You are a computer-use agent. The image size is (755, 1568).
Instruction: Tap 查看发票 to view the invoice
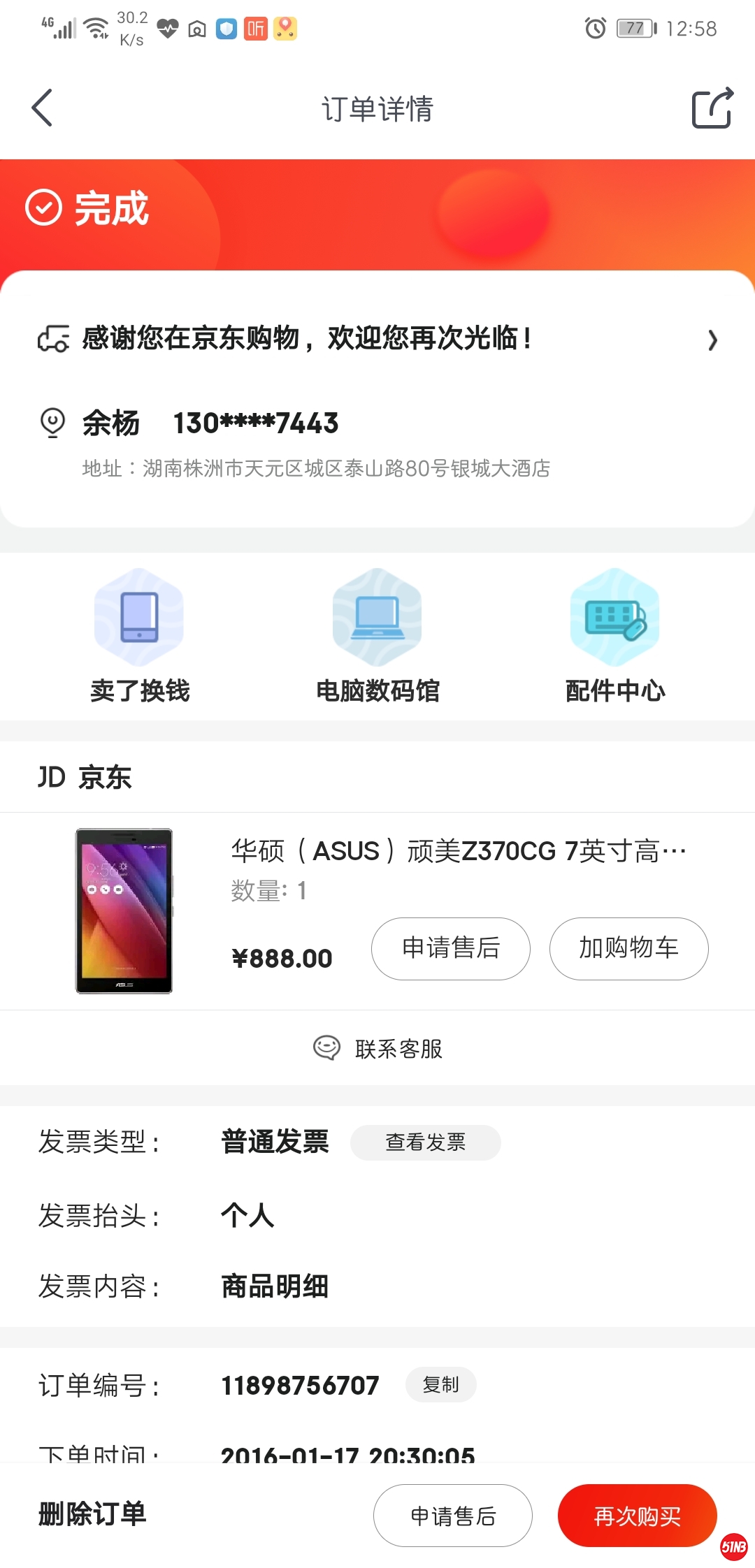tap(426, 1142)
